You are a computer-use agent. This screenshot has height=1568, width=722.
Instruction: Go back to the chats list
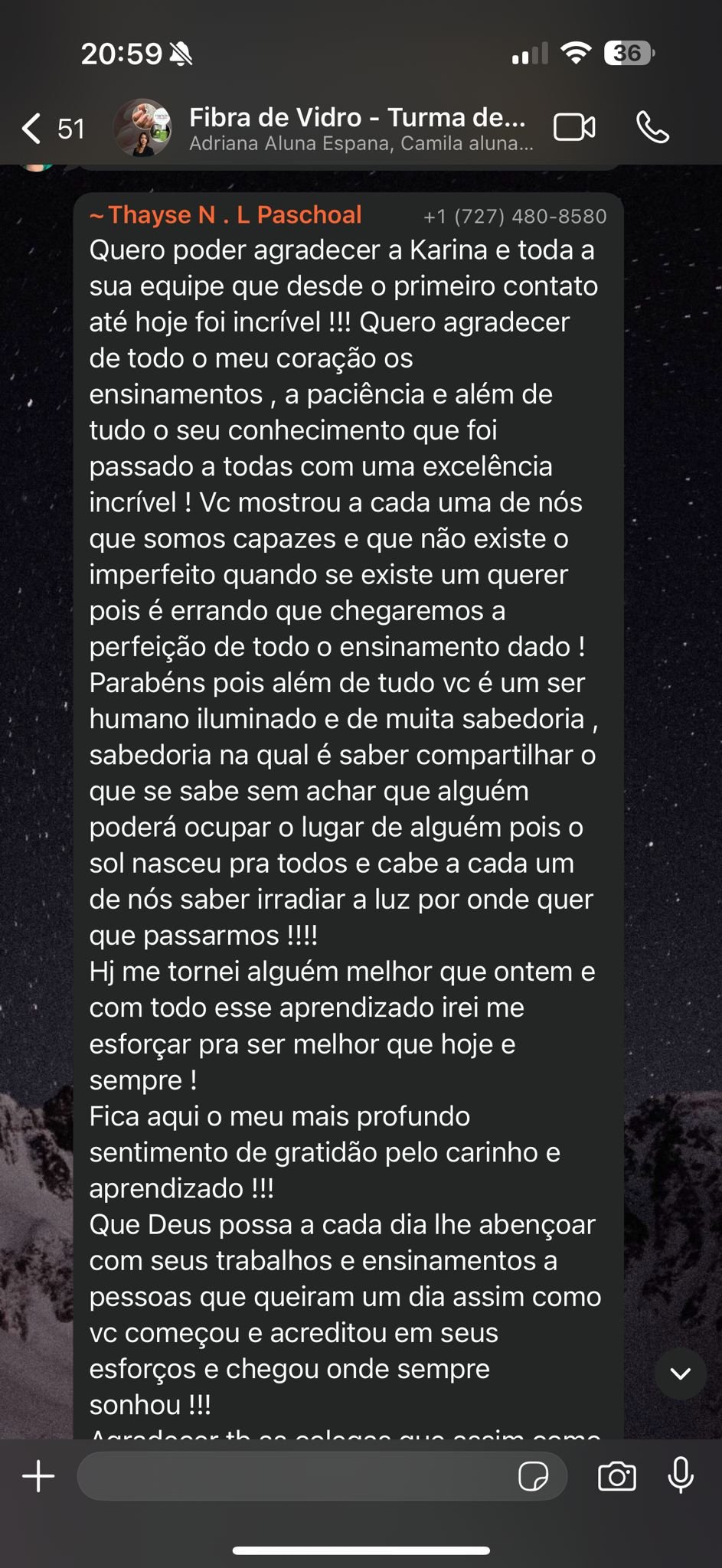pos(51,129)
